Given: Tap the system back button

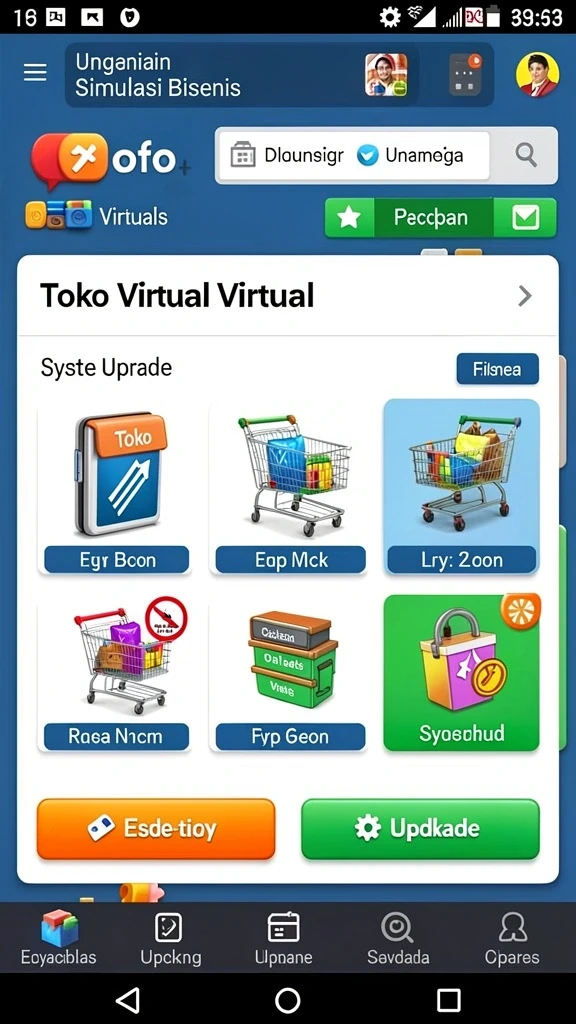Looking at the screenshot, I should coord(128,999).
